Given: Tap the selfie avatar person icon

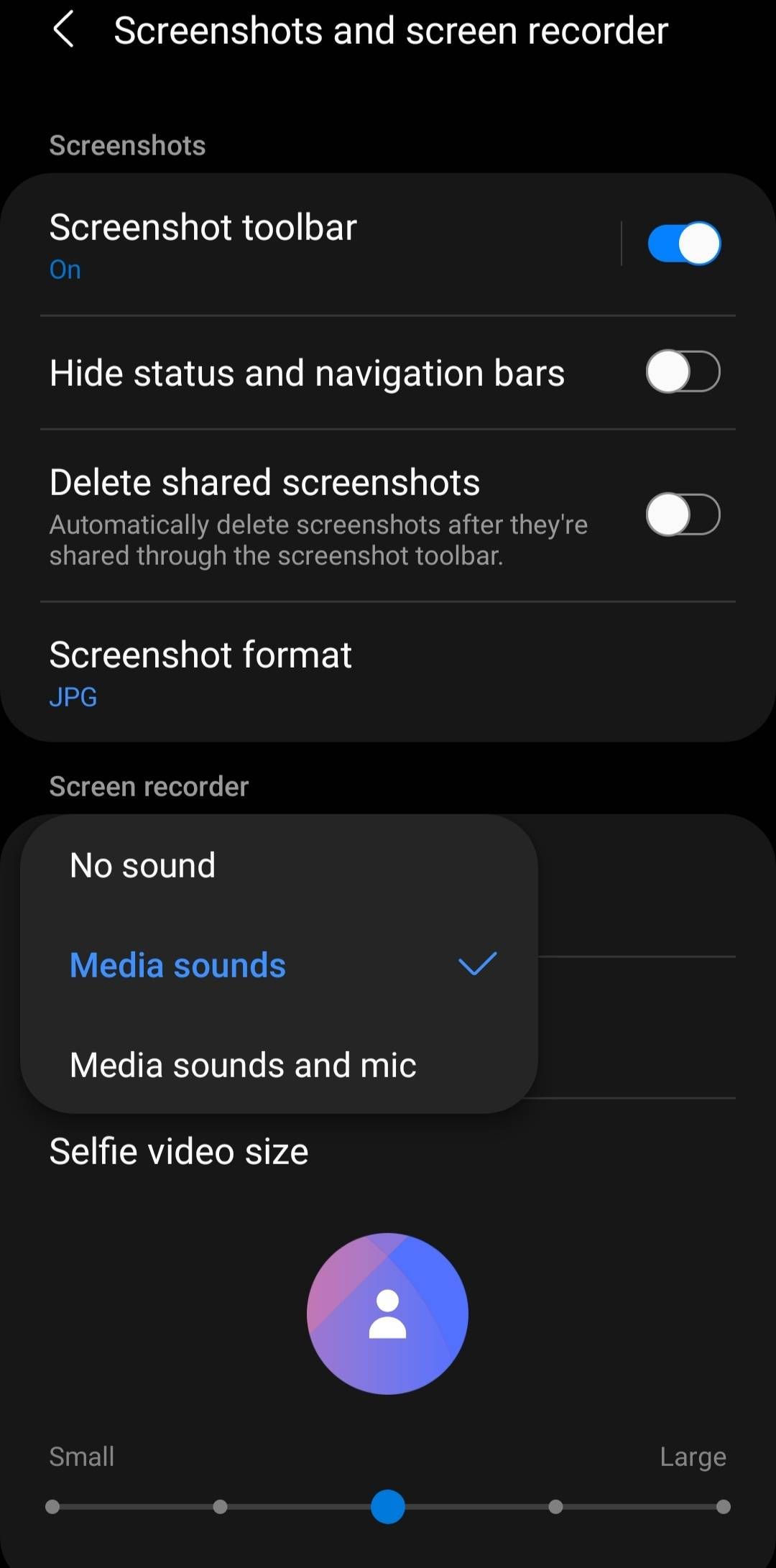Looking at the screenshot, I should [388, 1313].
